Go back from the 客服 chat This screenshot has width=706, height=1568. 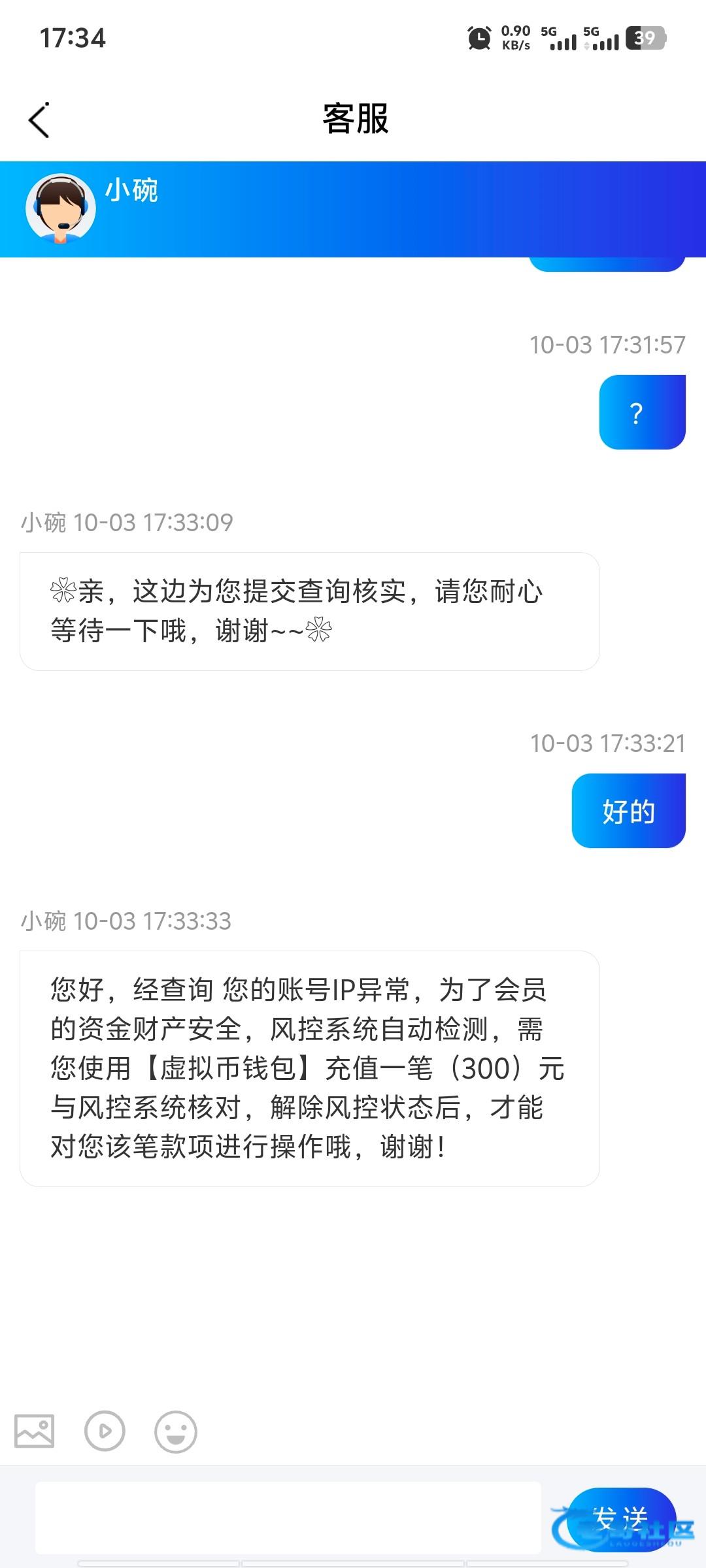(39, 120)
